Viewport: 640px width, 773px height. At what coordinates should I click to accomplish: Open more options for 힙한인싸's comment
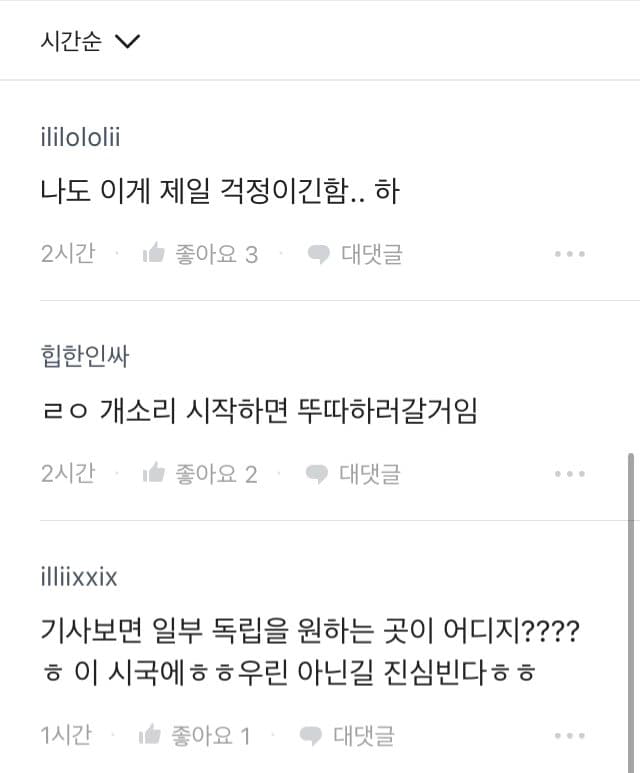coord(570,474)
